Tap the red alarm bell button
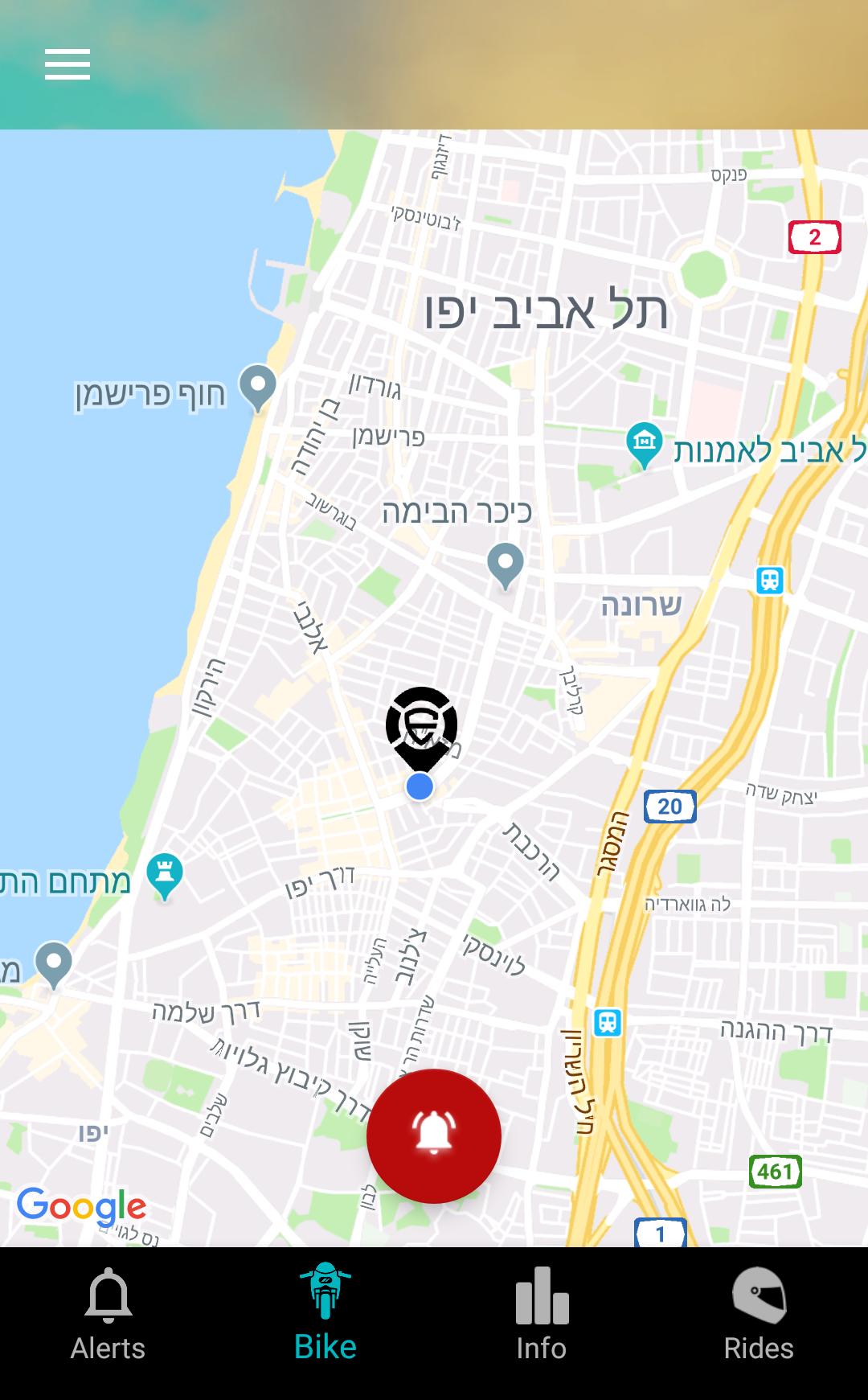 point(434,1135)
